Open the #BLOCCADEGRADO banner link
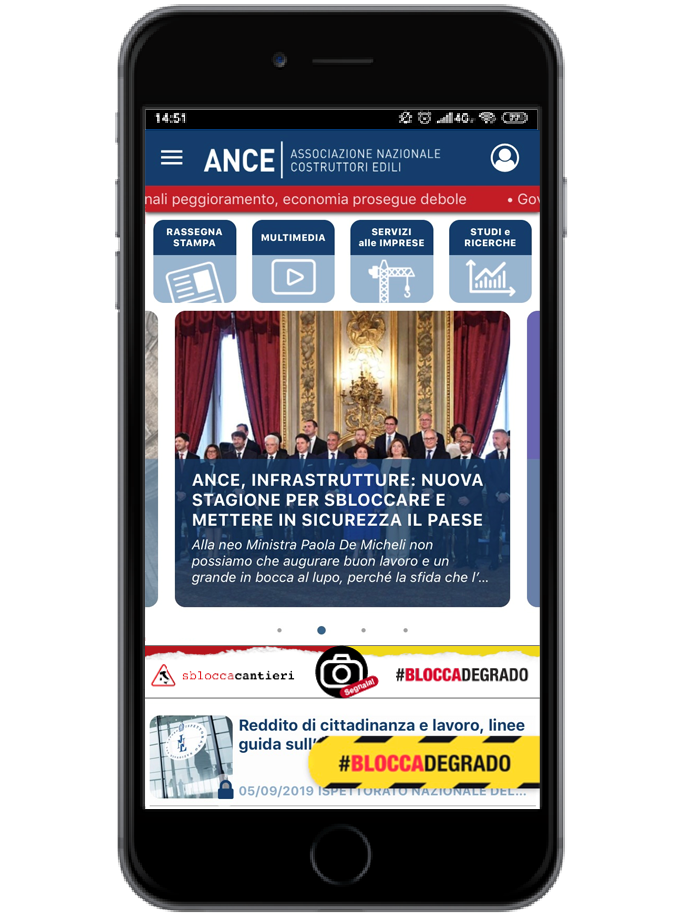 (461, 675)
